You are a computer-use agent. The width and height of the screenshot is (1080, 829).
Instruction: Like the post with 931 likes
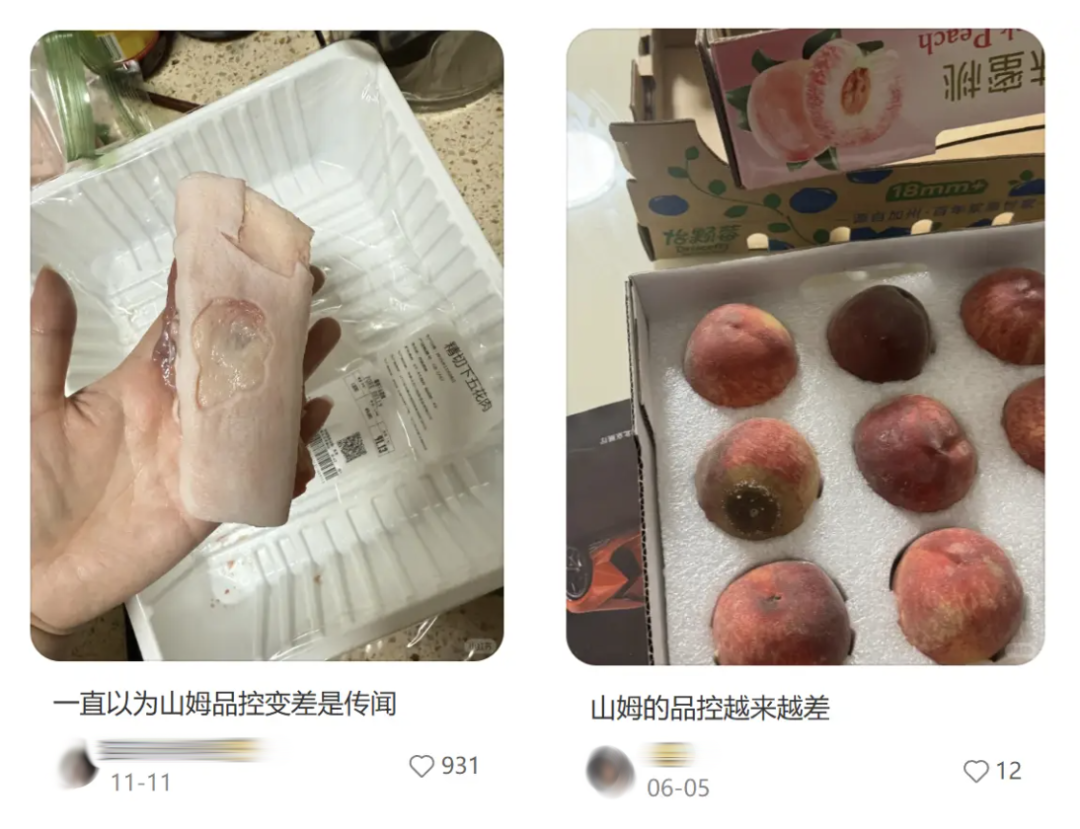coord(422,766)
